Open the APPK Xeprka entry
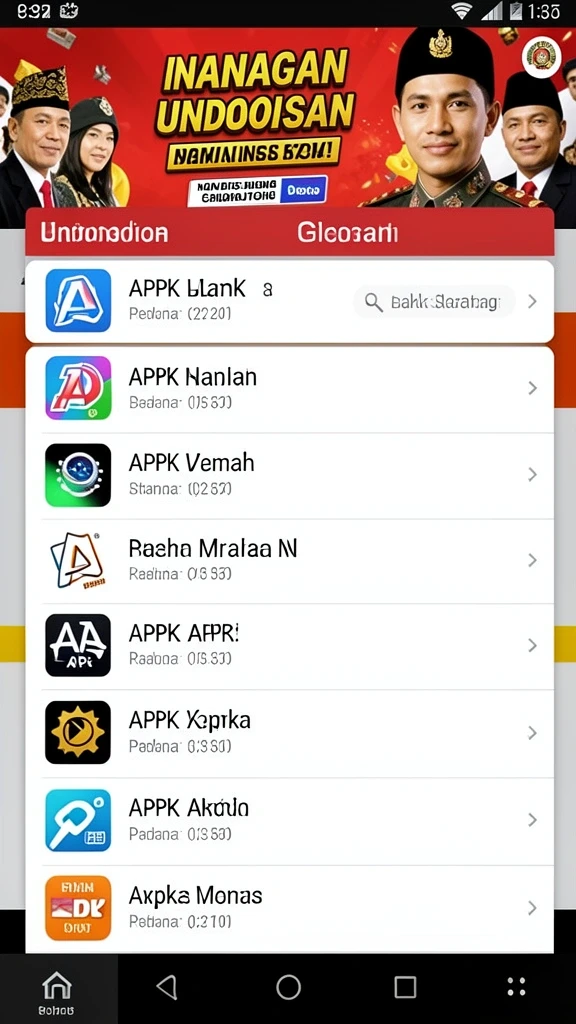Screen dimensions: 576x1024 289,733
